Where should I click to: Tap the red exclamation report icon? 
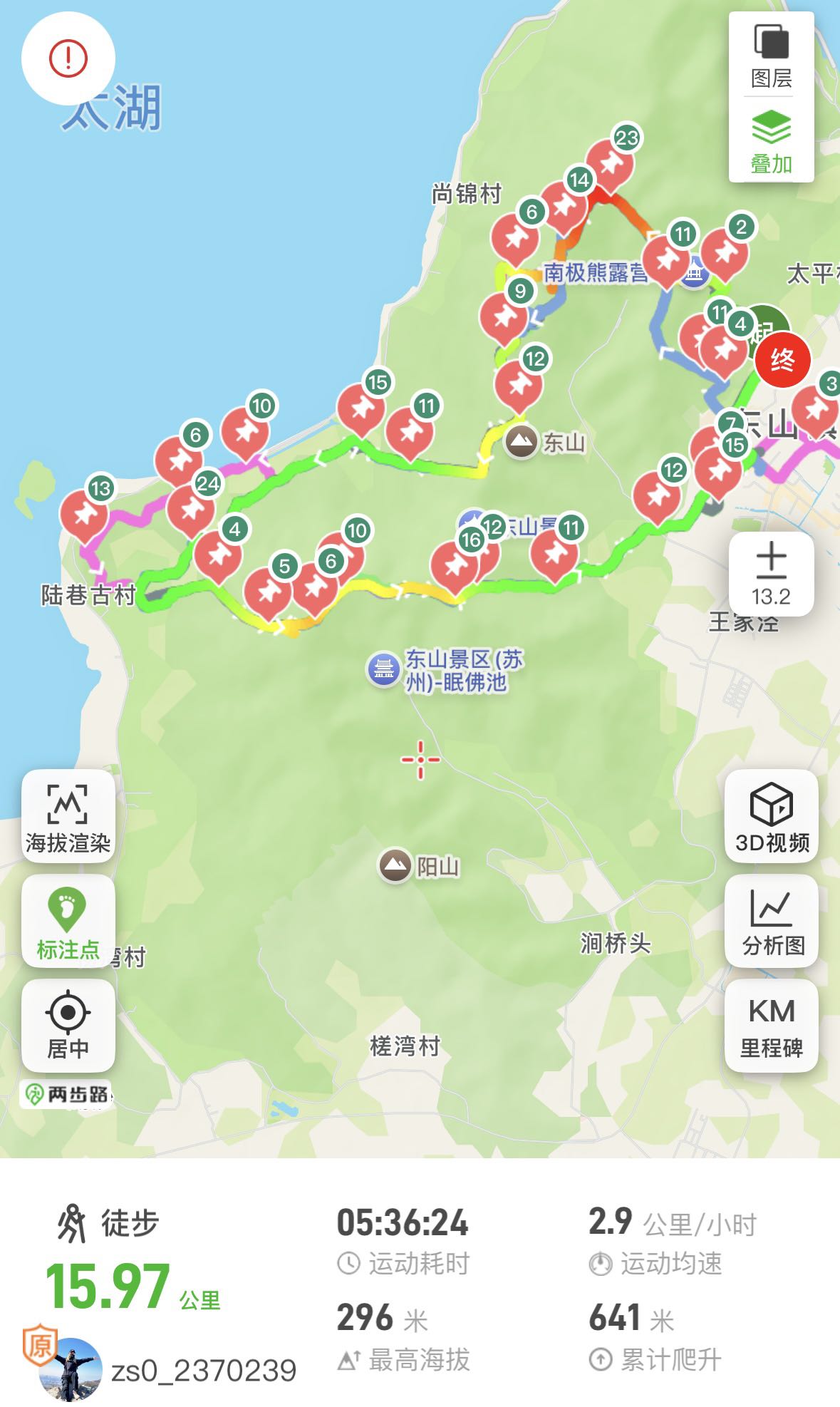[68, 58]
